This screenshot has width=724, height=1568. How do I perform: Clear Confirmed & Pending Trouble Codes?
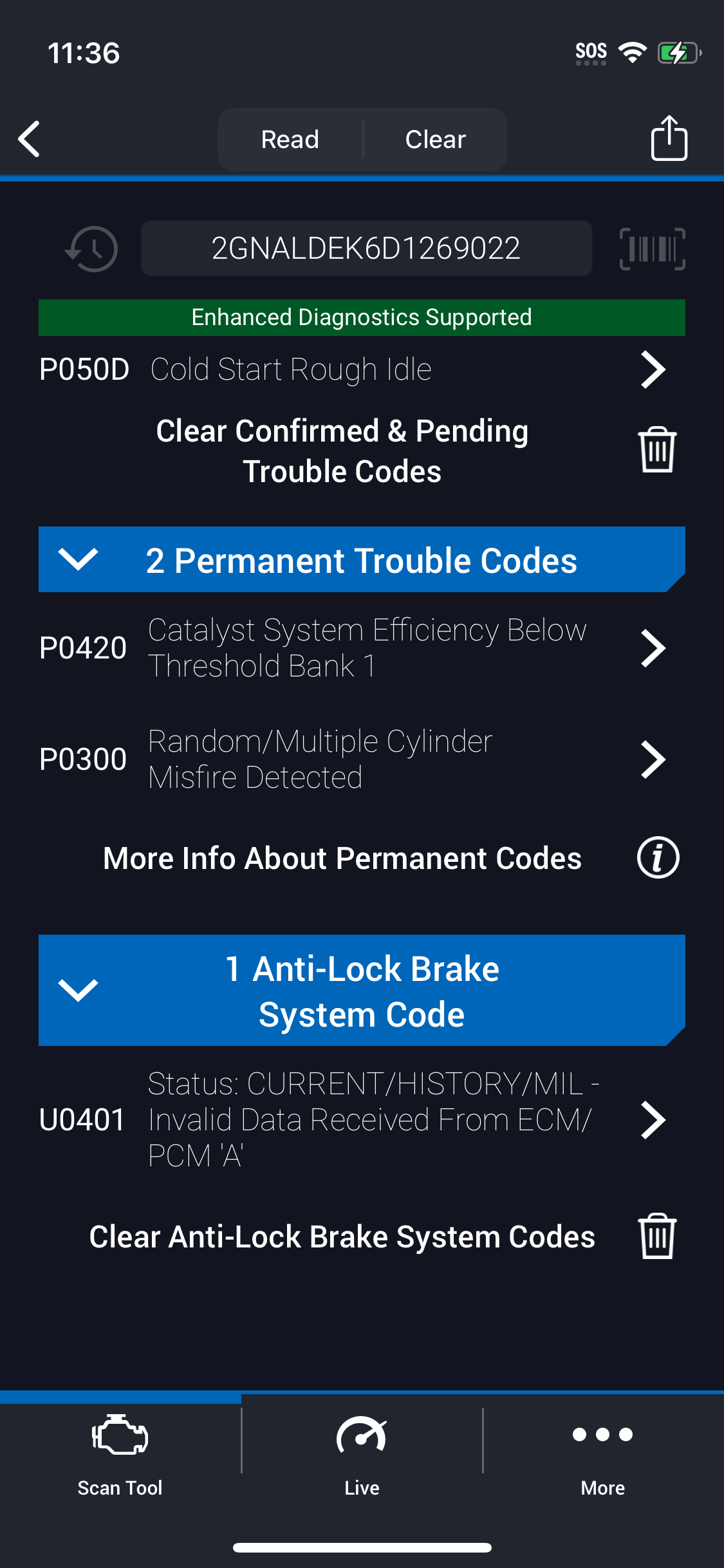point(362,451)
